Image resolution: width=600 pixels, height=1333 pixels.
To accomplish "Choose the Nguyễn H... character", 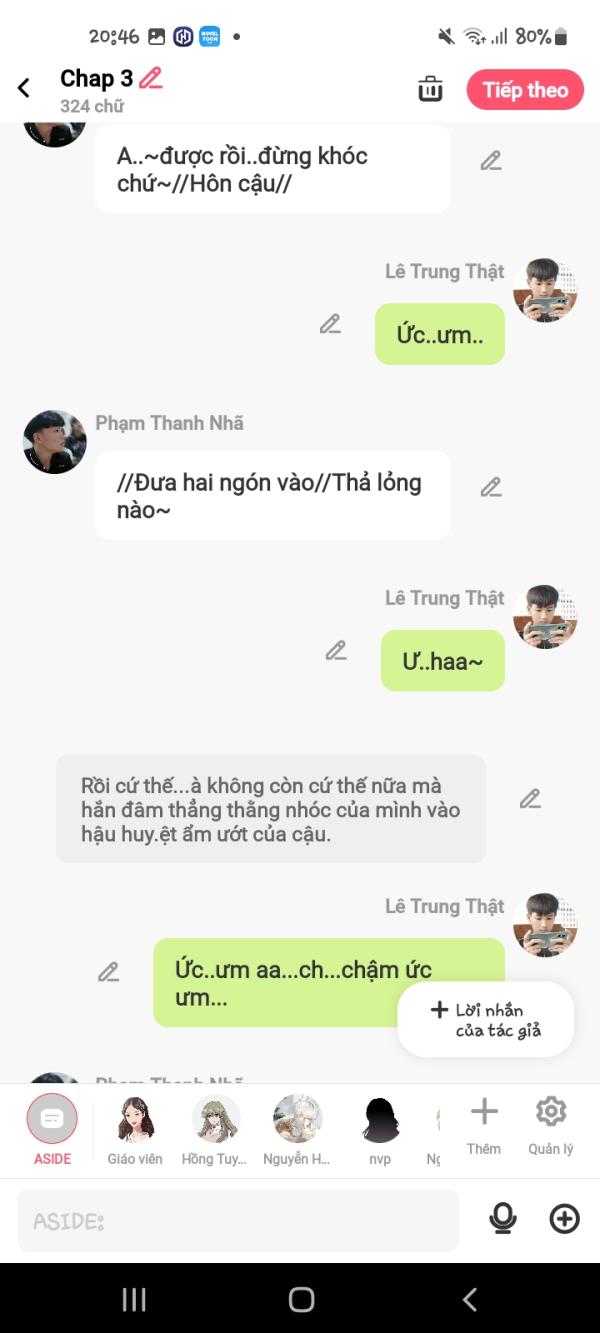I will pos(297,1127).
